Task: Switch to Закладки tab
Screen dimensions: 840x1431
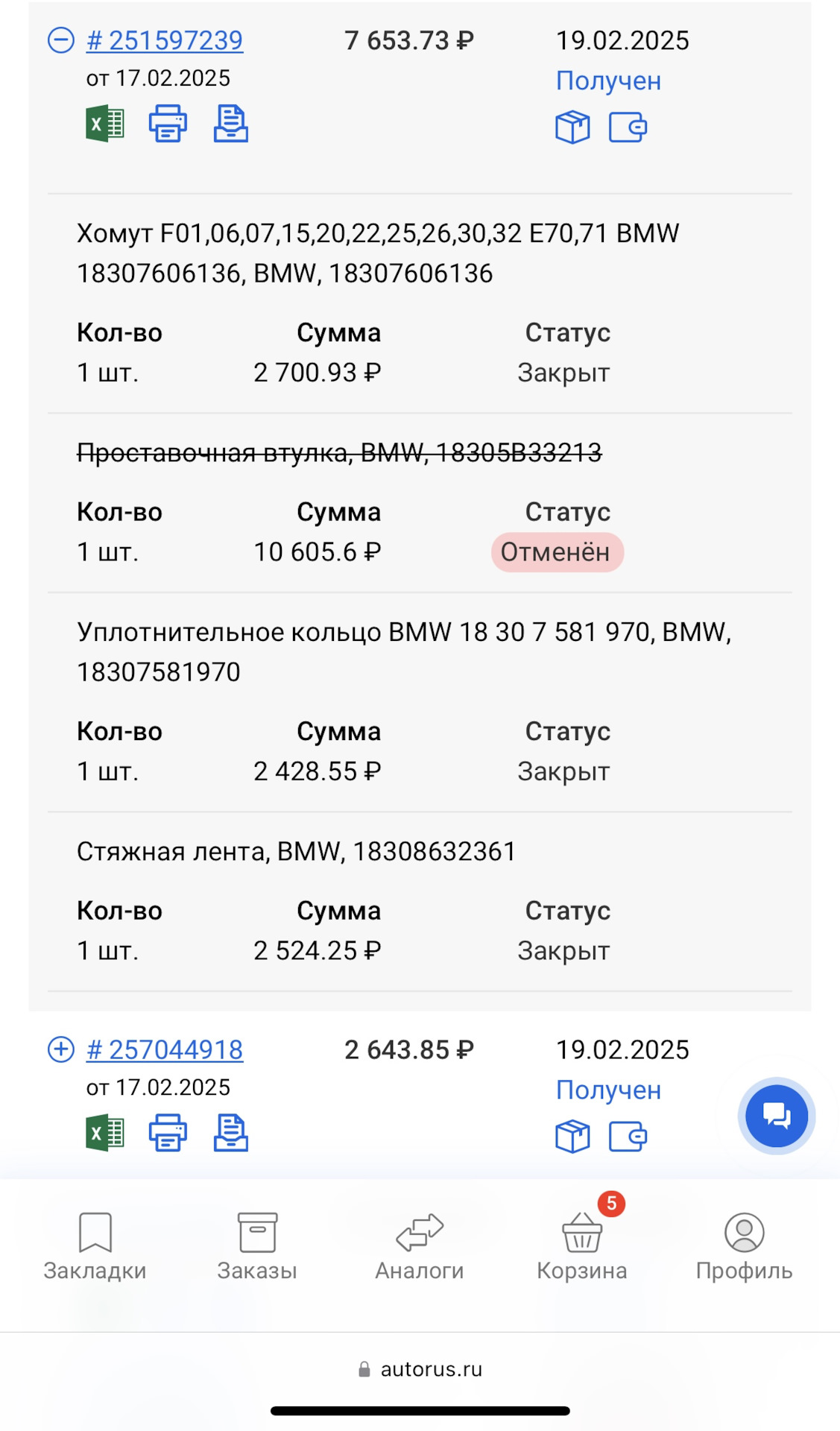Action: [95, 1246]
